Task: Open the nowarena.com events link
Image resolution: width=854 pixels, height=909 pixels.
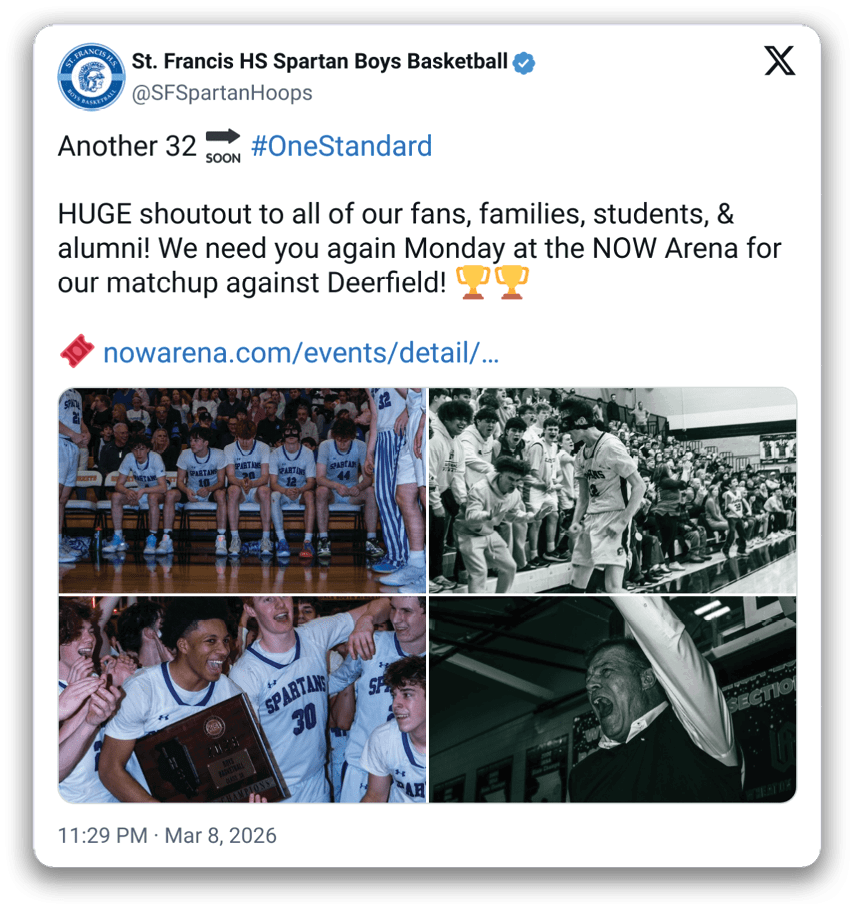Action: click(x=300, y=352)
